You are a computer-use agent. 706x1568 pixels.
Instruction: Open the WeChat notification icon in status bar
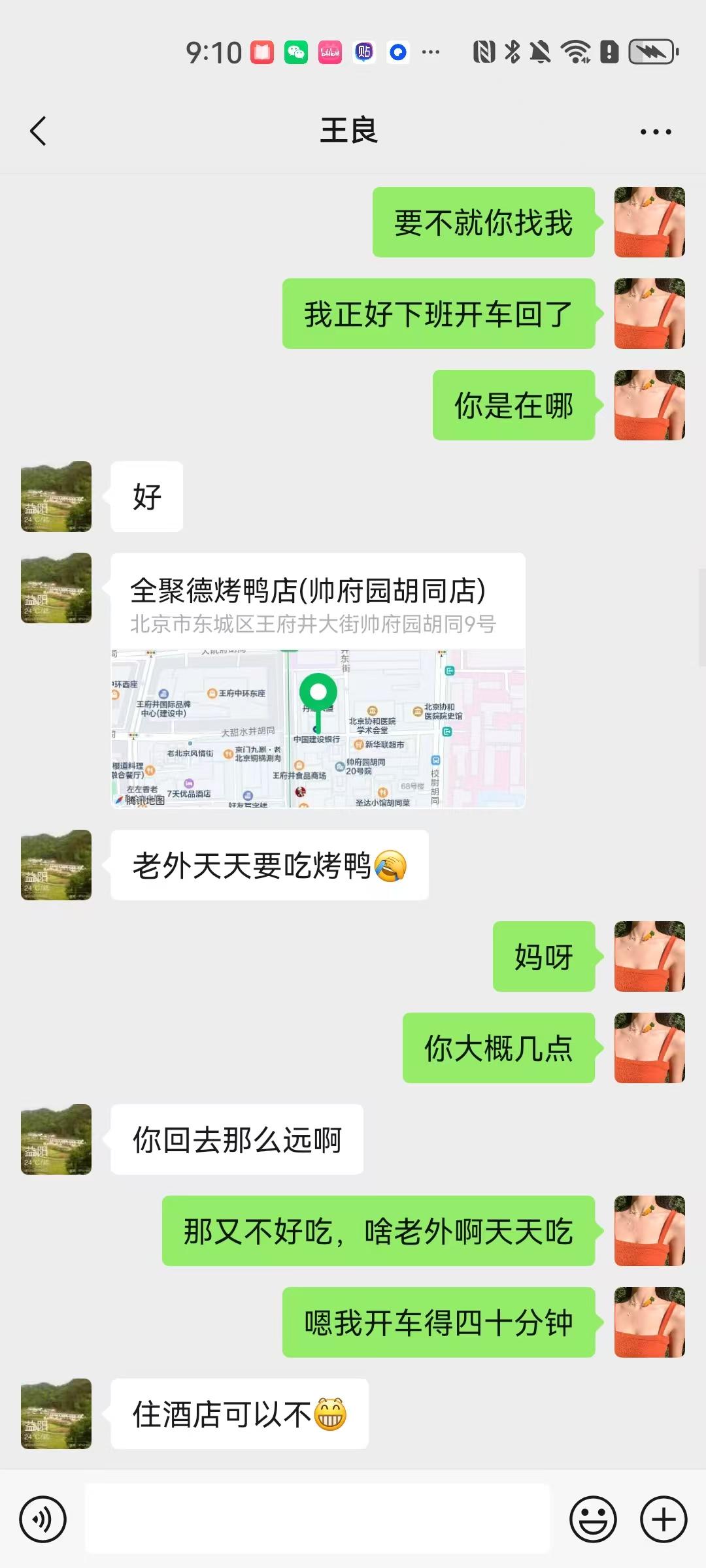(295, 51)
